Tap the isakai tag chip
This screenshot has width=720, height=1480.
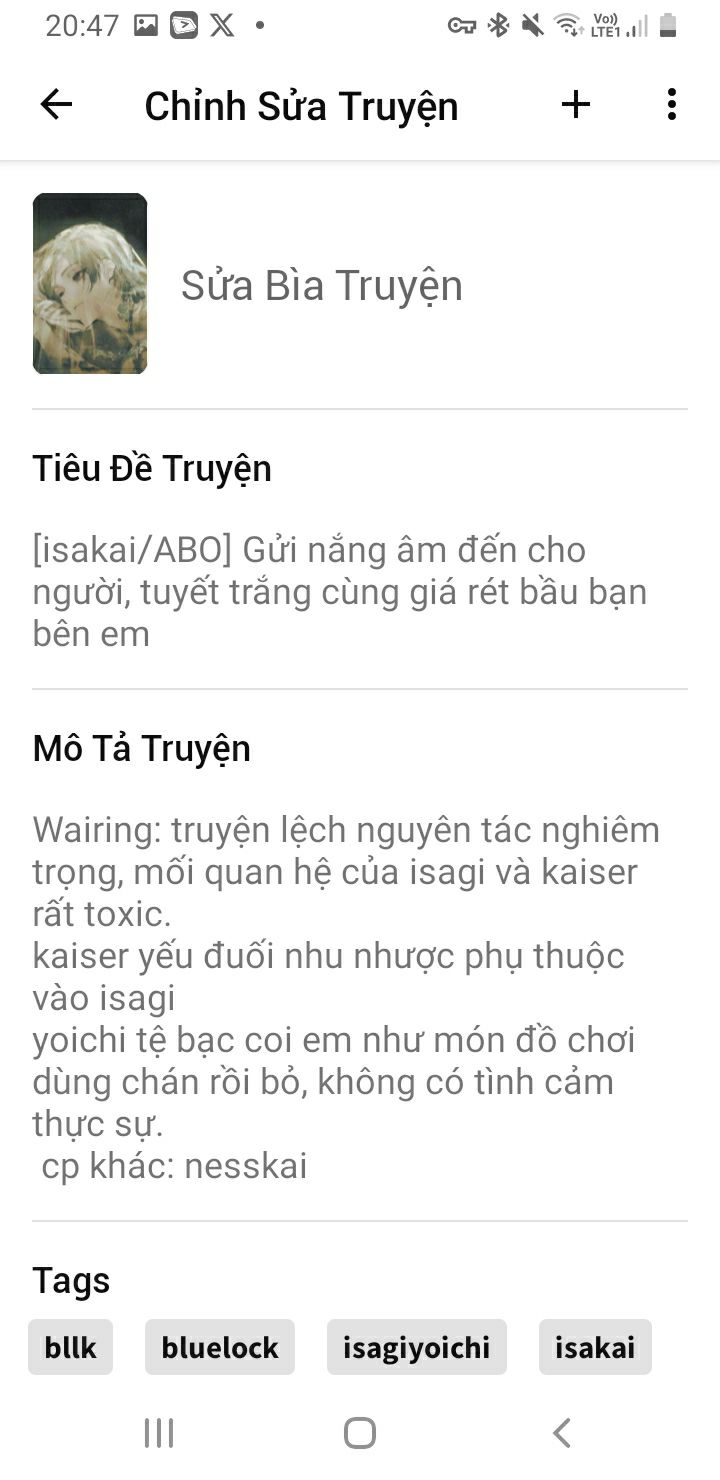[595, 1347]
